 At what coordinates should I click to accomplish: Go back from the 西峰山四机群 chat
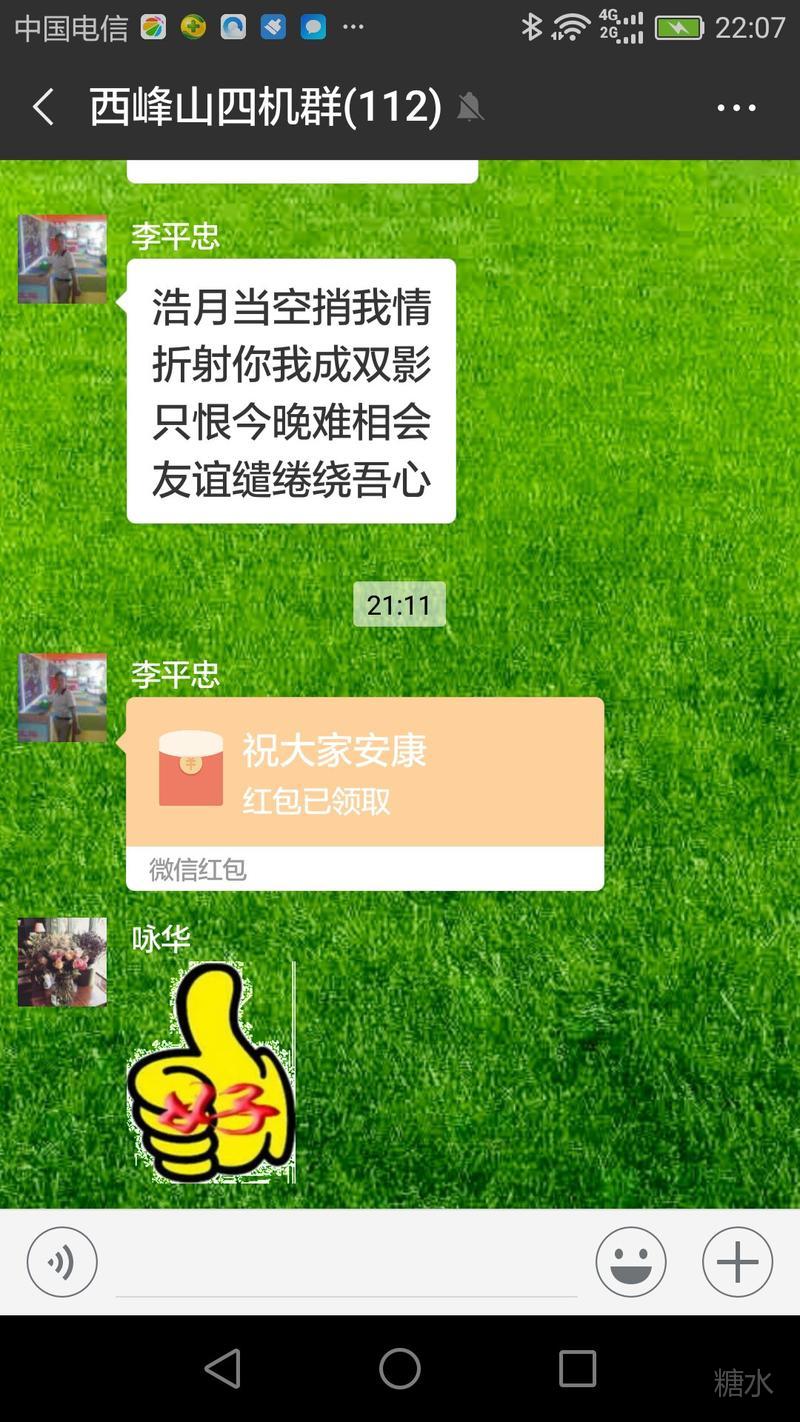tap(43, 107)
